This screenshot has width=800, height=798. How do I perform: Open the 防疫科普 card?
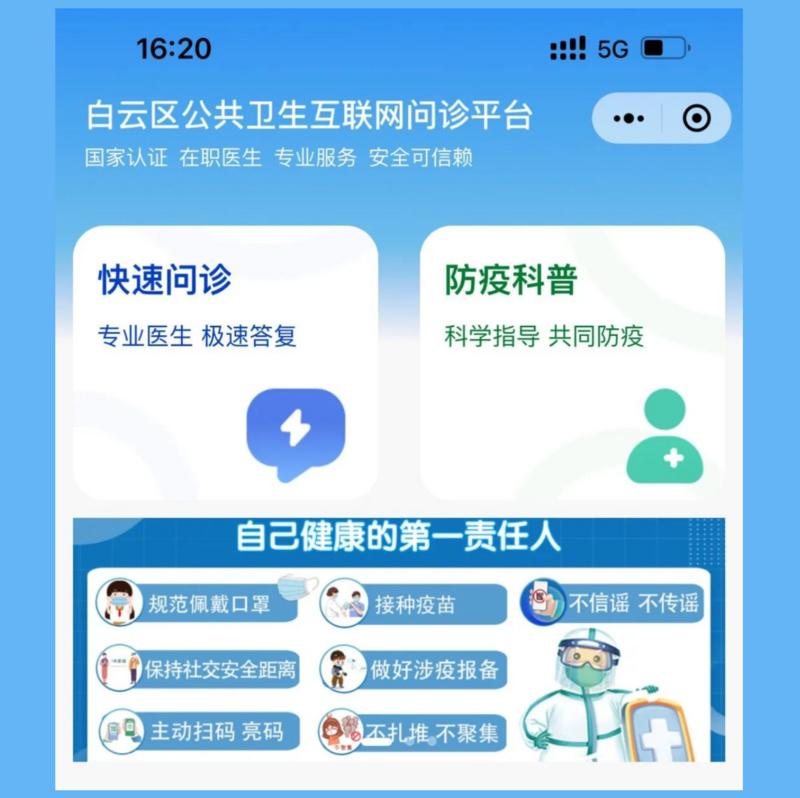(x=572, y=362)
